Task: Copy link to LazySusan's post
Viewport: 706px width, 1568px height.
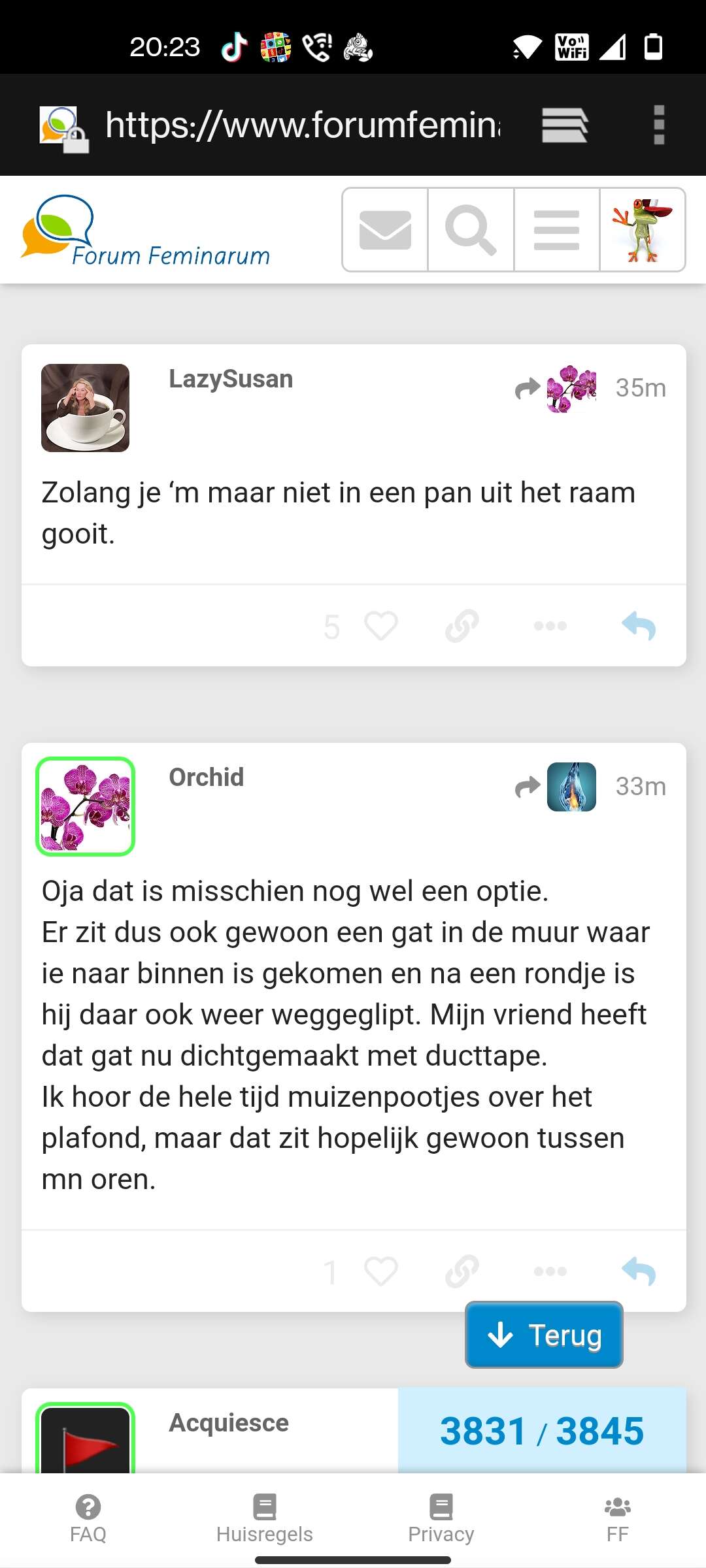Action: point(462,626)
